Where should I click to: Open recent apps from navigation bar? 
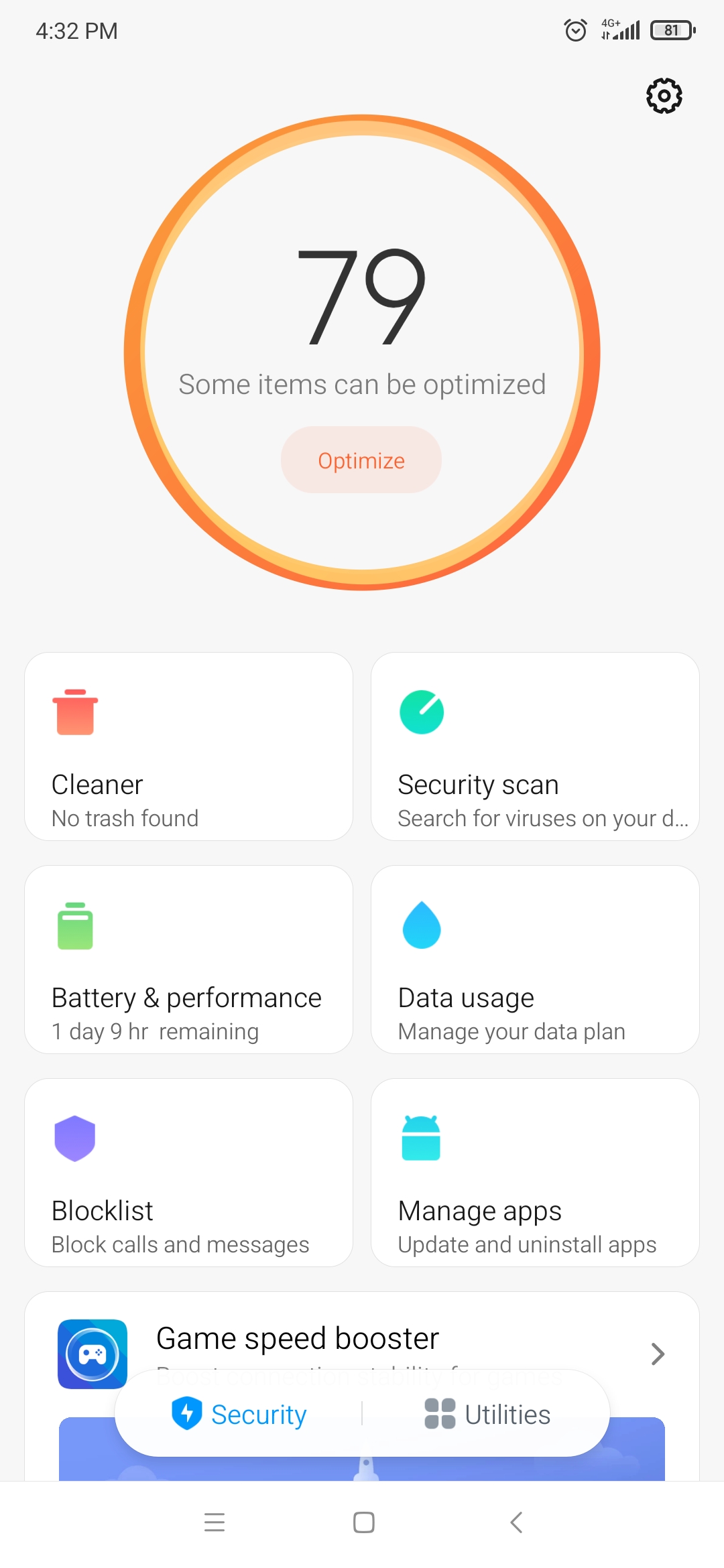point(215,1522)
